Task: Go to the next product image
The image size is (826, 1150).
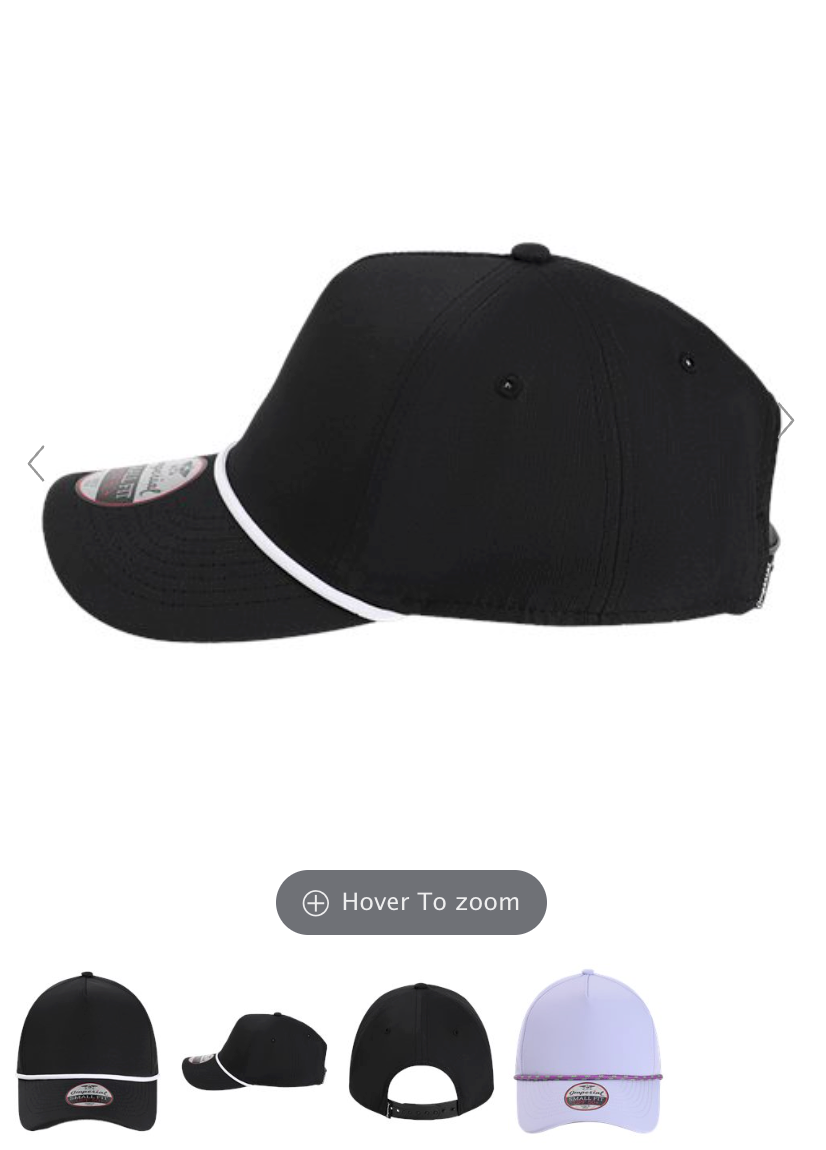Action: pyautogui.click(x=787, y=420)
